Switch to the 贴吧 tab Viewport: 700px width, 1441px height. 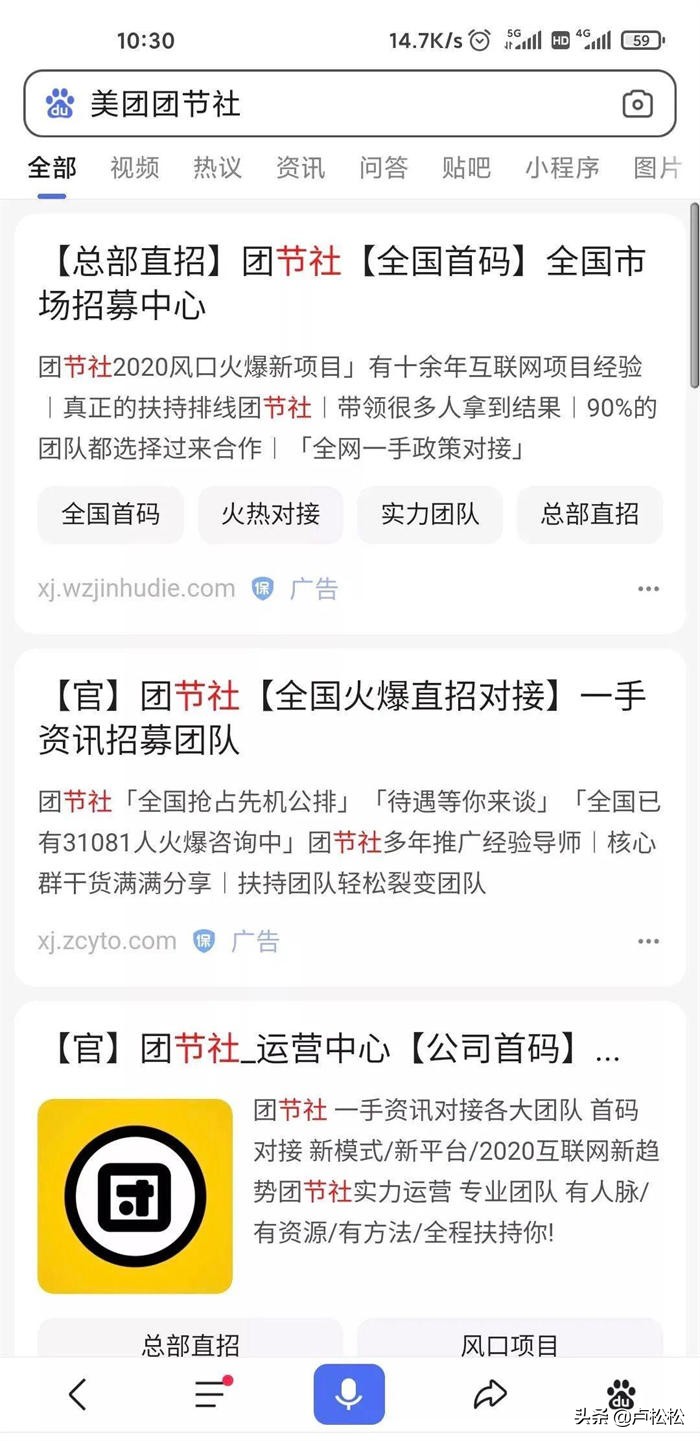tap(466, 167)
